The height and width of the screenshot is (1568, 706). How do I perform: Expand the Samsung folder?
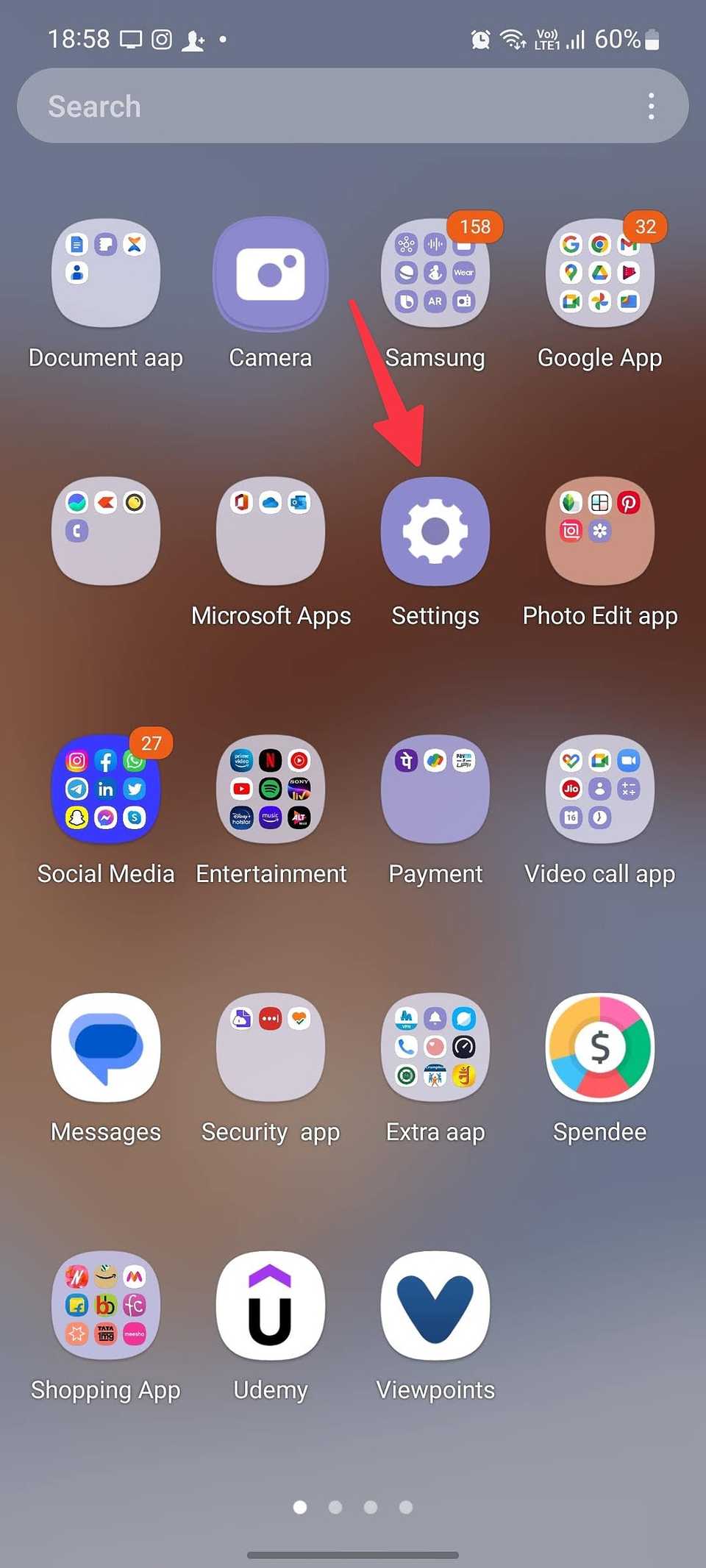click(x=435, y=274)
